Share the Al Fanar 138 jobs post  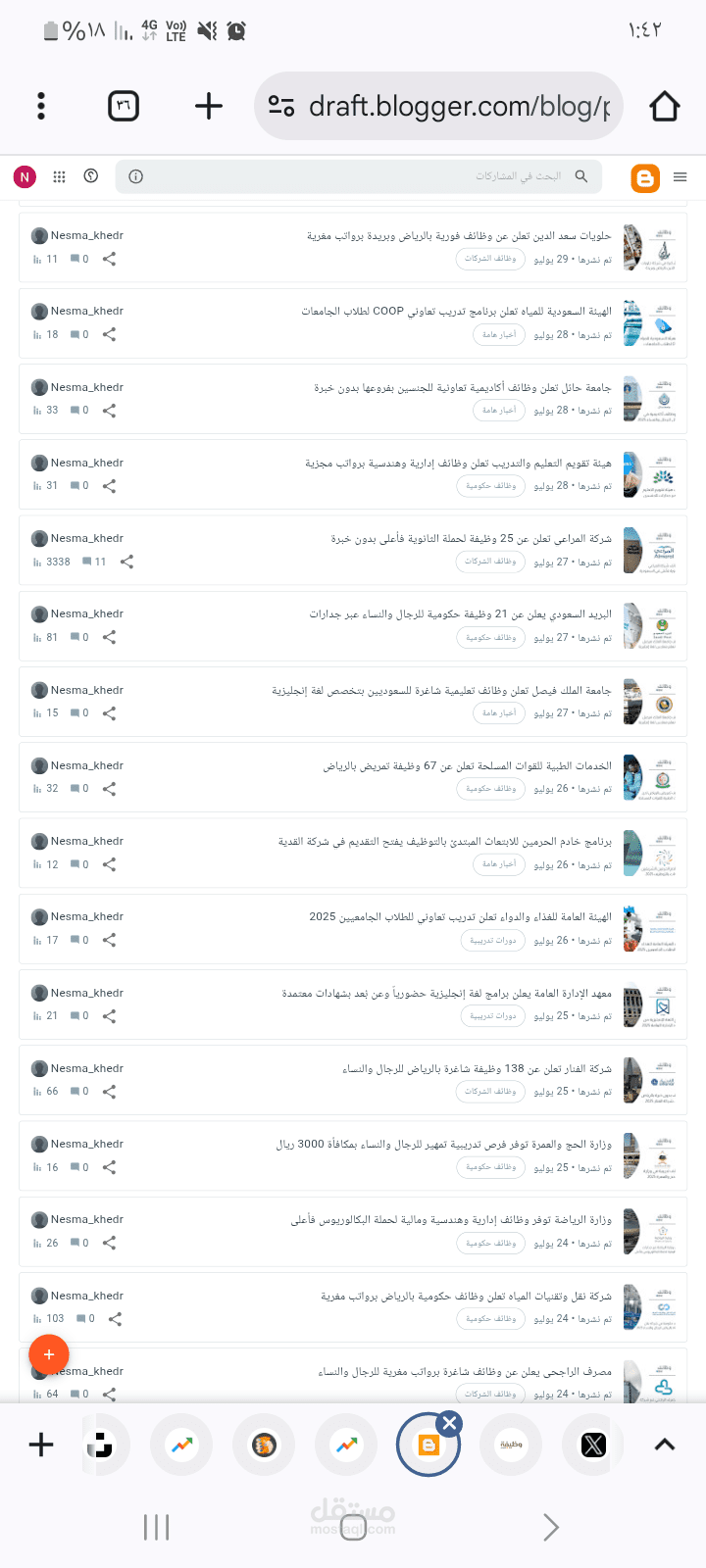tap(109, 1092)
